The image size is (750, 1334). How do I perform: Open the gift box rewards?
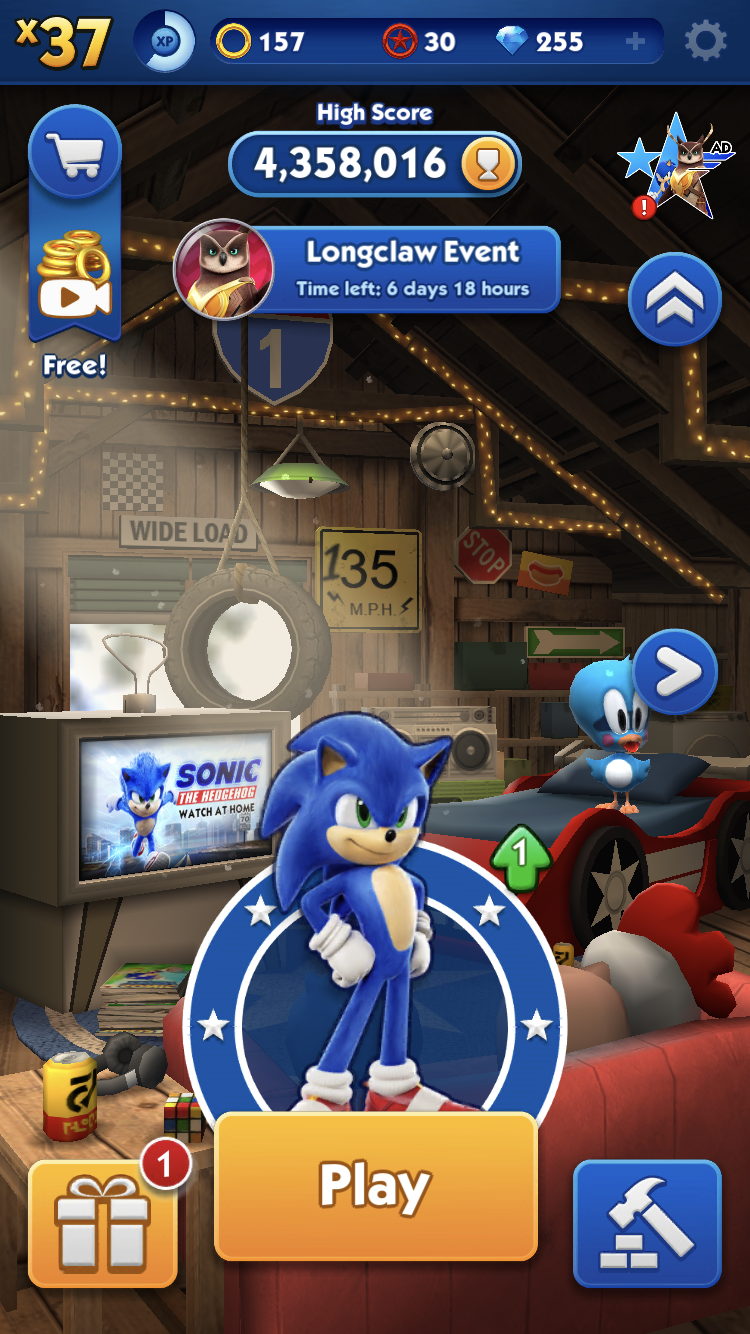[102, 1225]
